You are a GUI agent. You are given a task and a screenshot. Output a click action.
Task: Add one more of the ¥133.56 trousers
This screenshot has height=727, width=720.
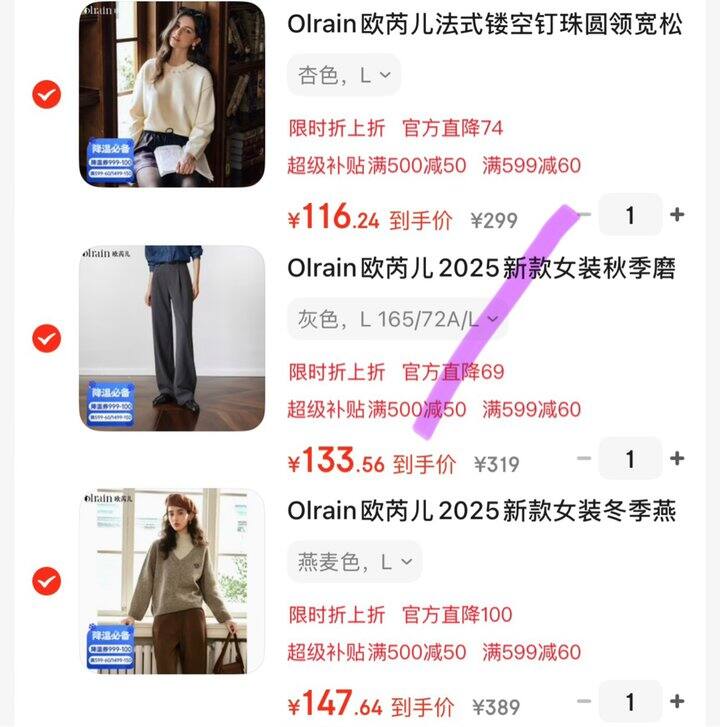click(677, 459)
